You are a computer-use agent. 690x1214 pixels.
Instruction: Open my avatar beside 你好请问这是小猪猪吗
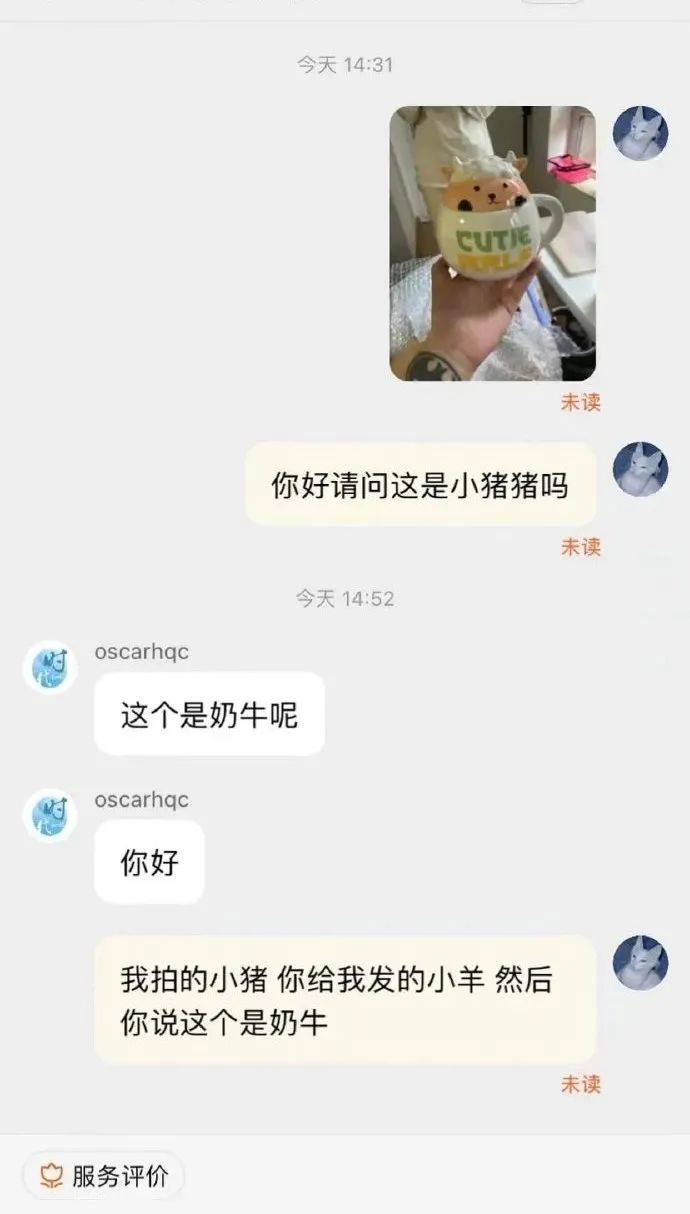pyautogui.click(x=640, y=469)
